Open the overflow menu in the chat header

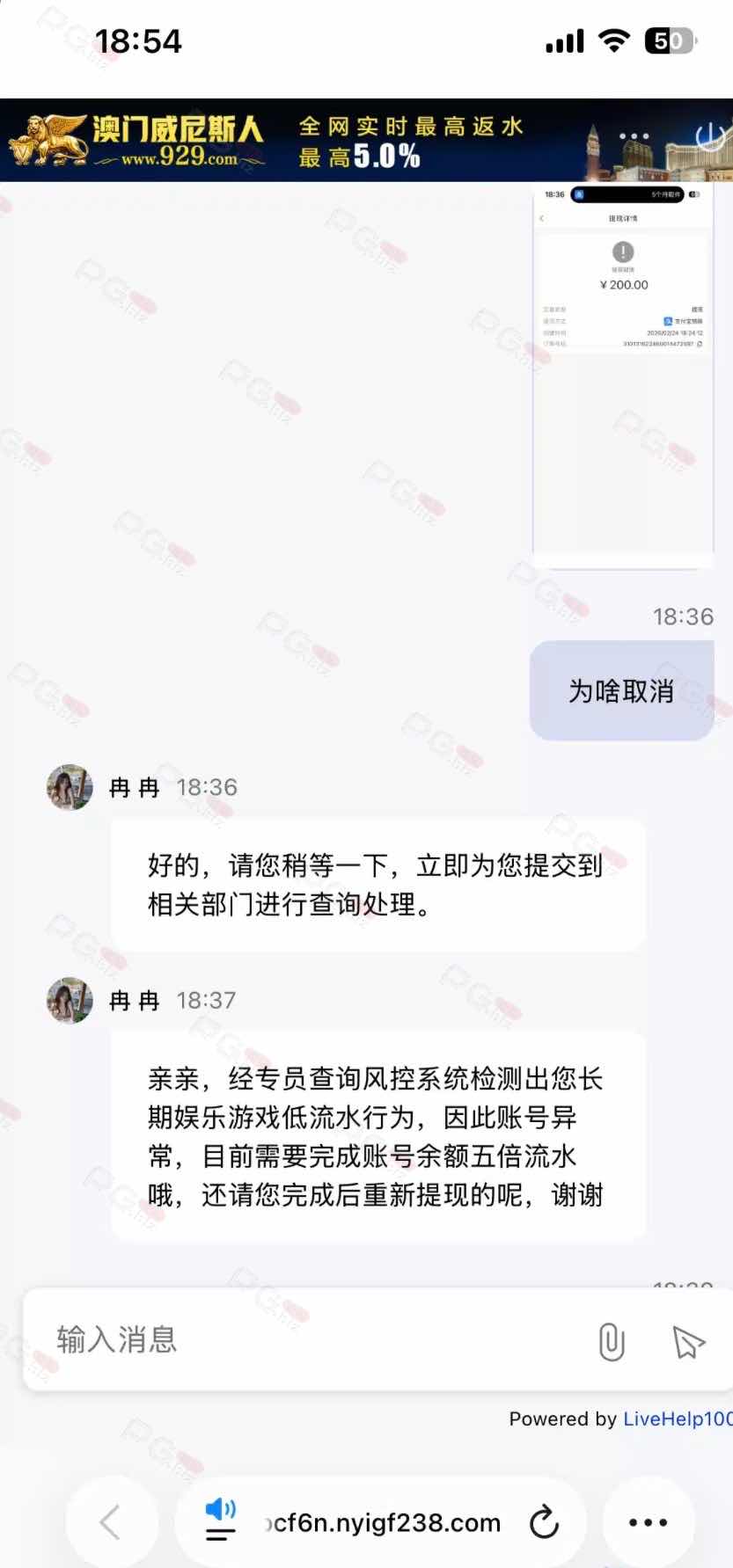(634, 137)
